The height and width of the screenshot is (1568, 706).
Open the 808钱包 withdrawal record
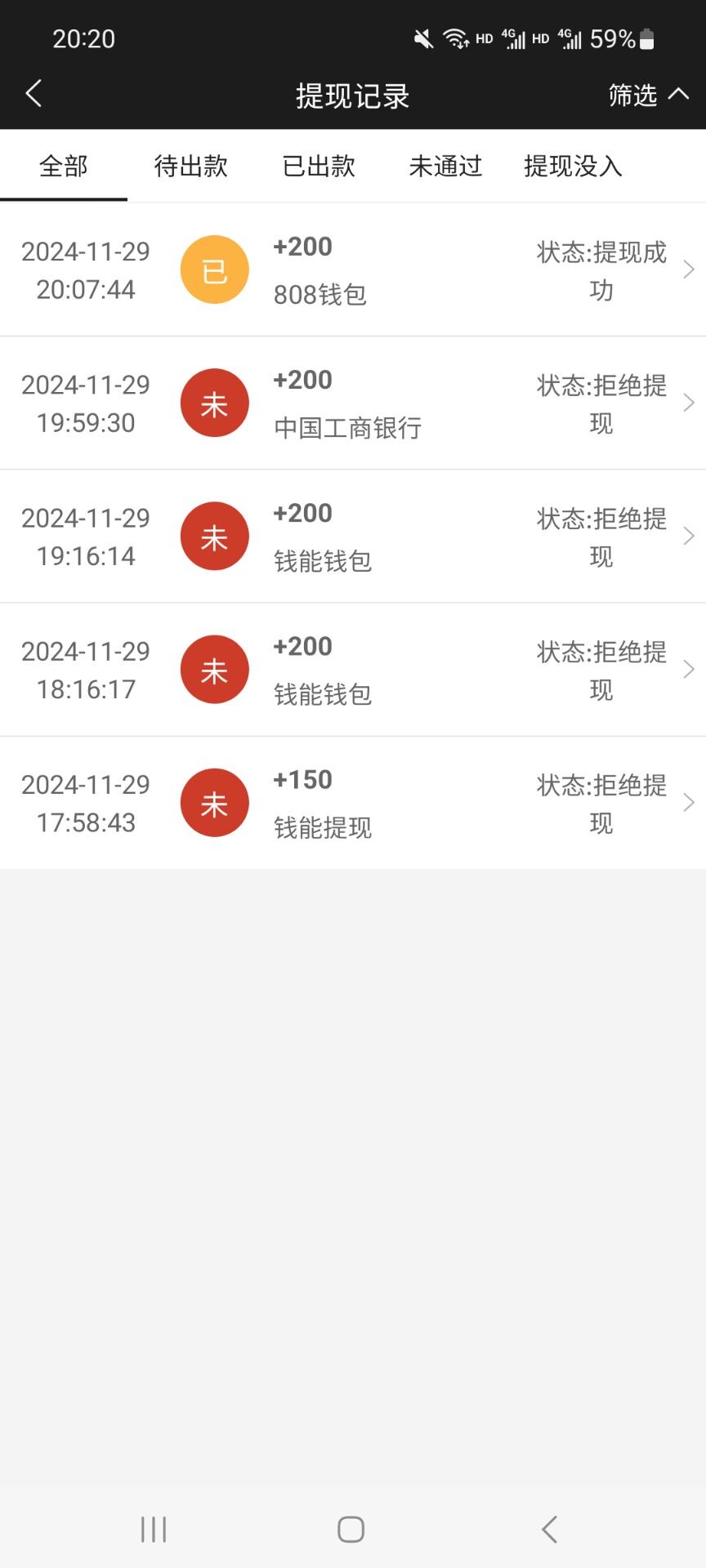pyautogui.click(x=353, y=269)
